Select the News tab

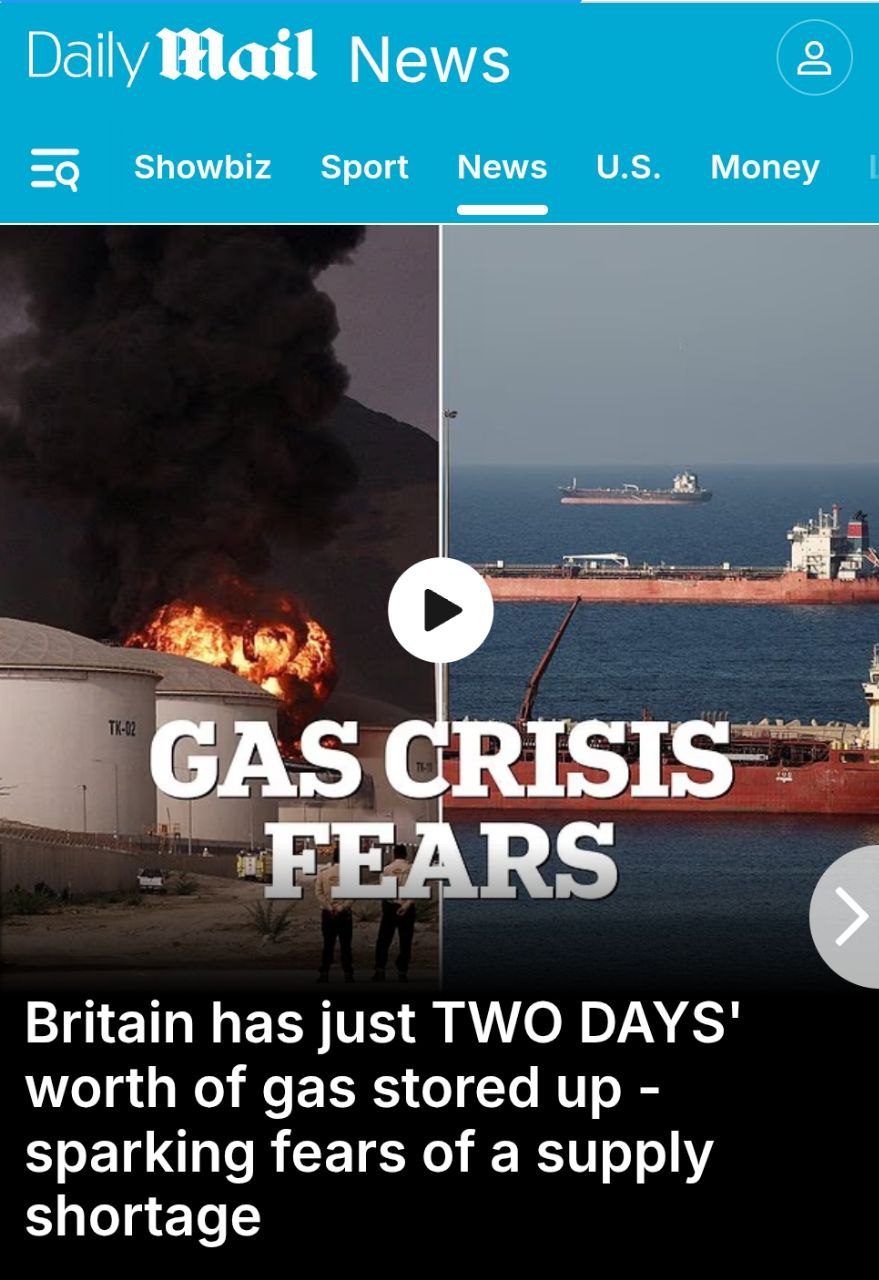(x=502, y=167)
